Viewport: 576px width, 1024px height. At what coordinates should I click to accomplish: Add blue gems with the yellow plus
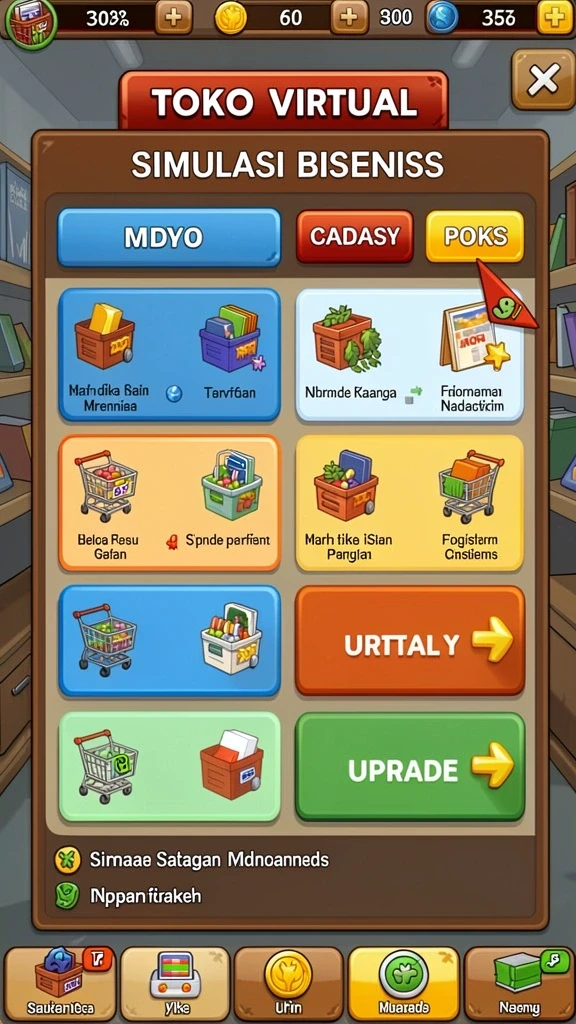click(555, 17)
